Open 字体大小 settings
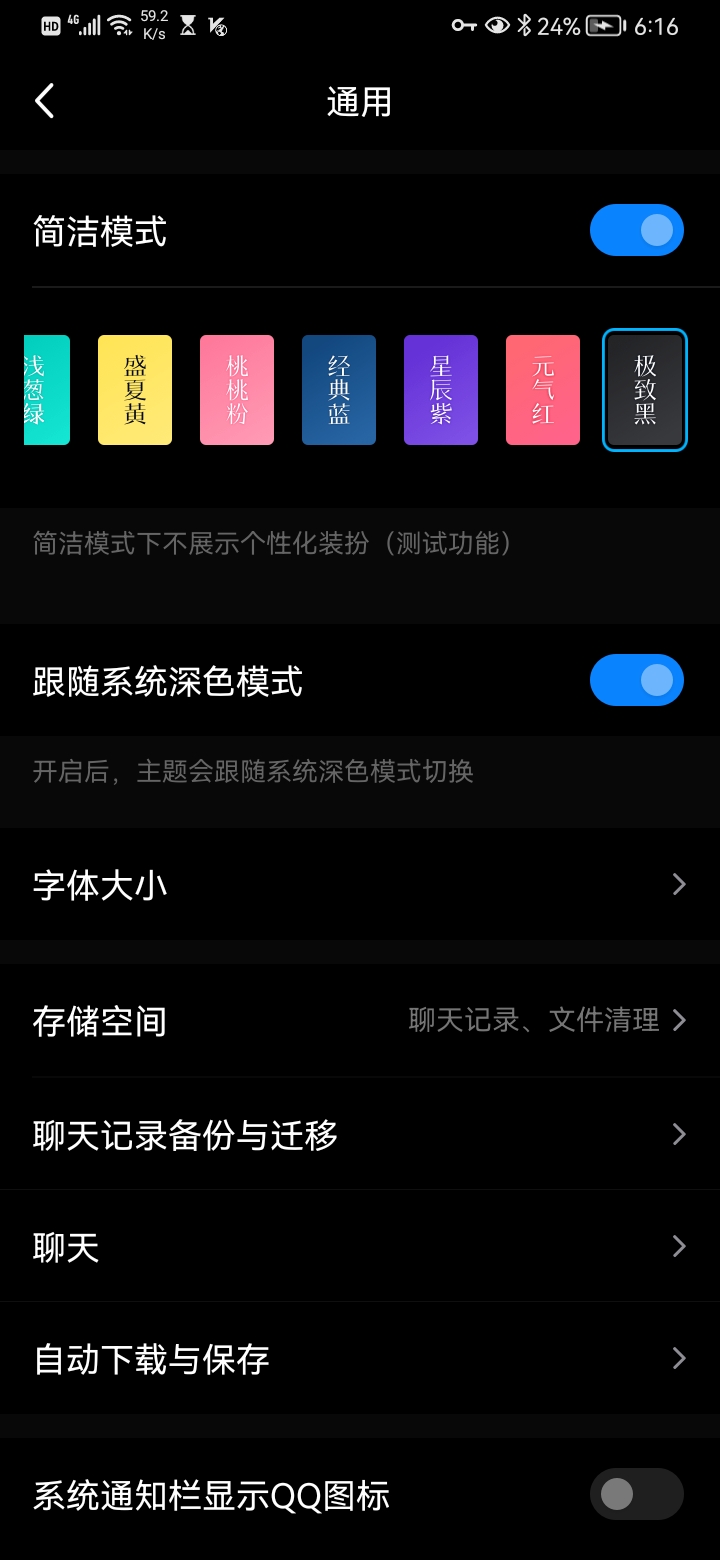 pyautogui.click(x=360, y=885)
